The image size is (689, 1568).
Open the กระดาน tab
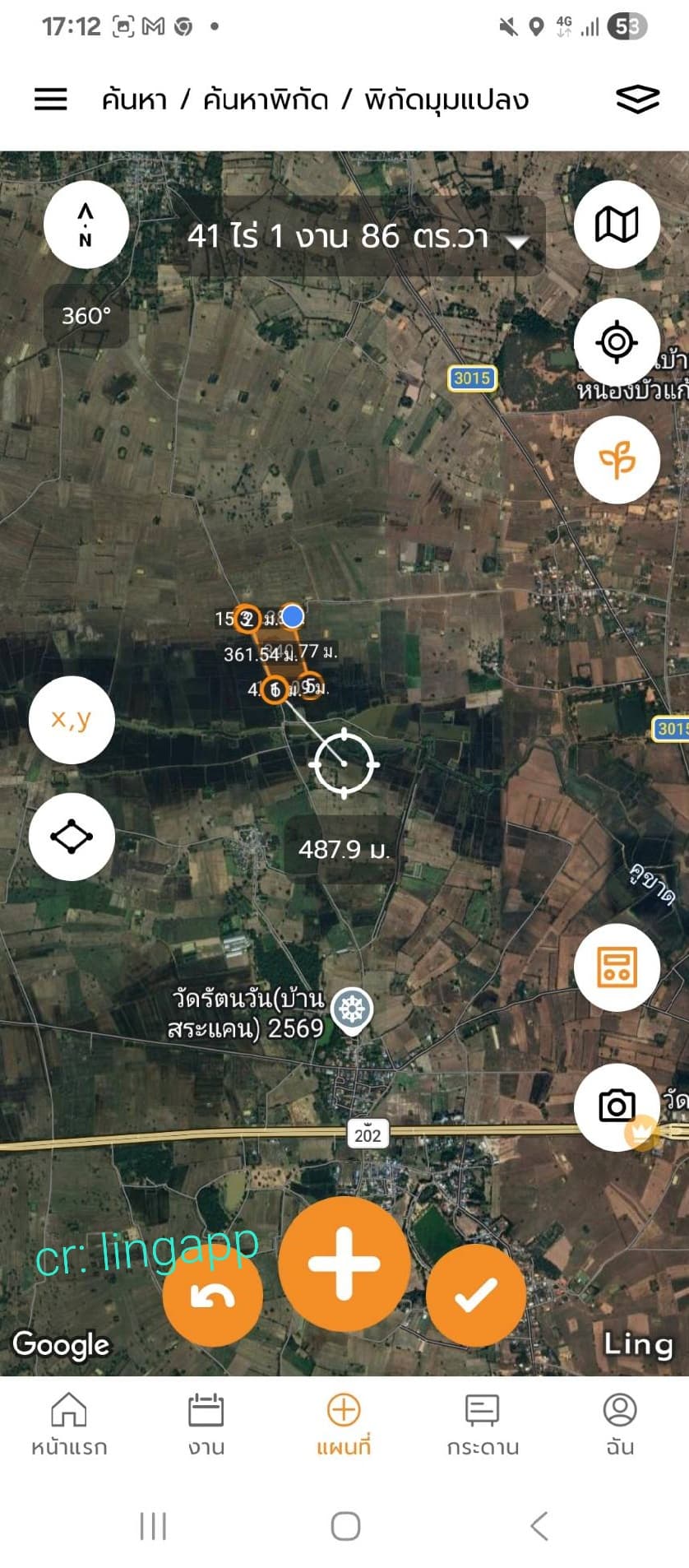483,1425
